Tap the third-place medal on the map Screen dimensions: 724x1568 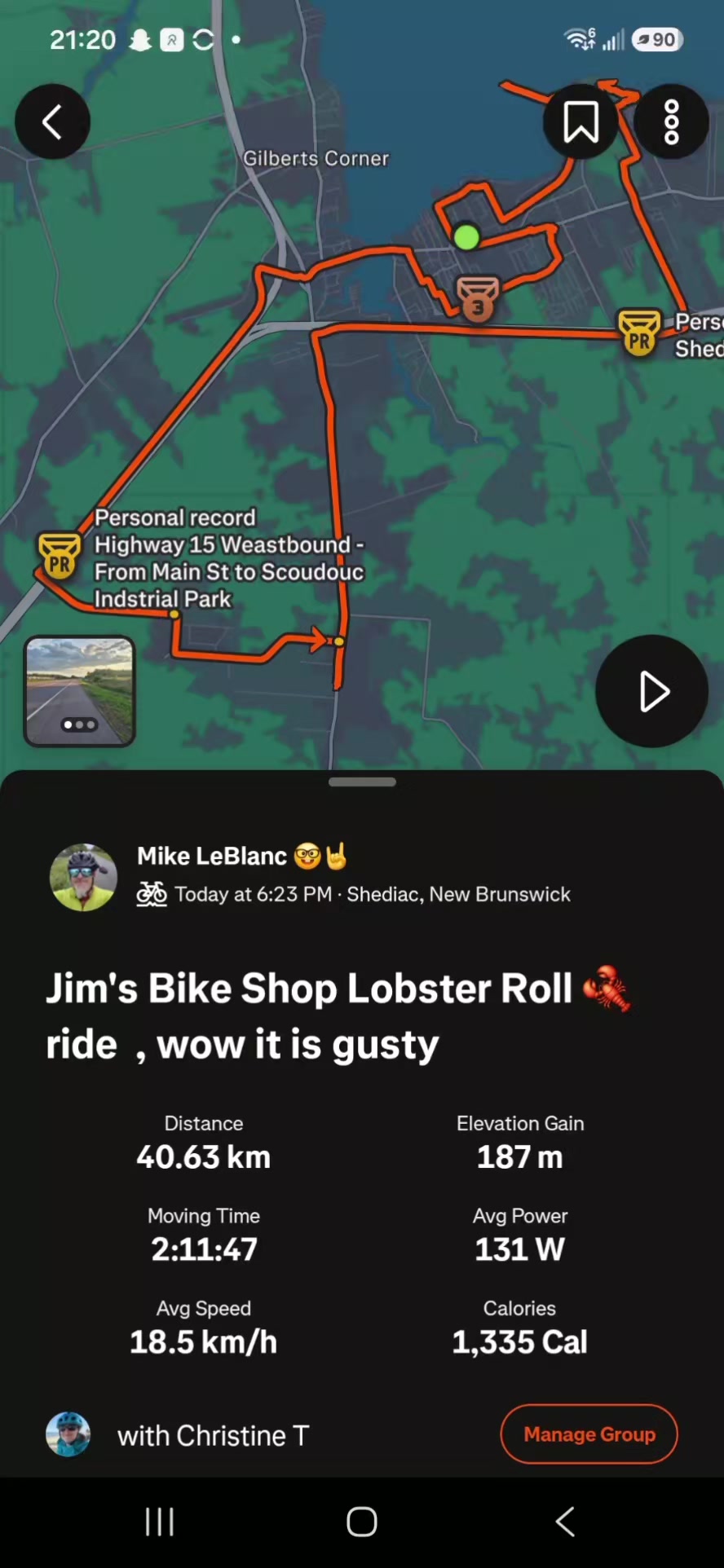(x=478, y=298)
